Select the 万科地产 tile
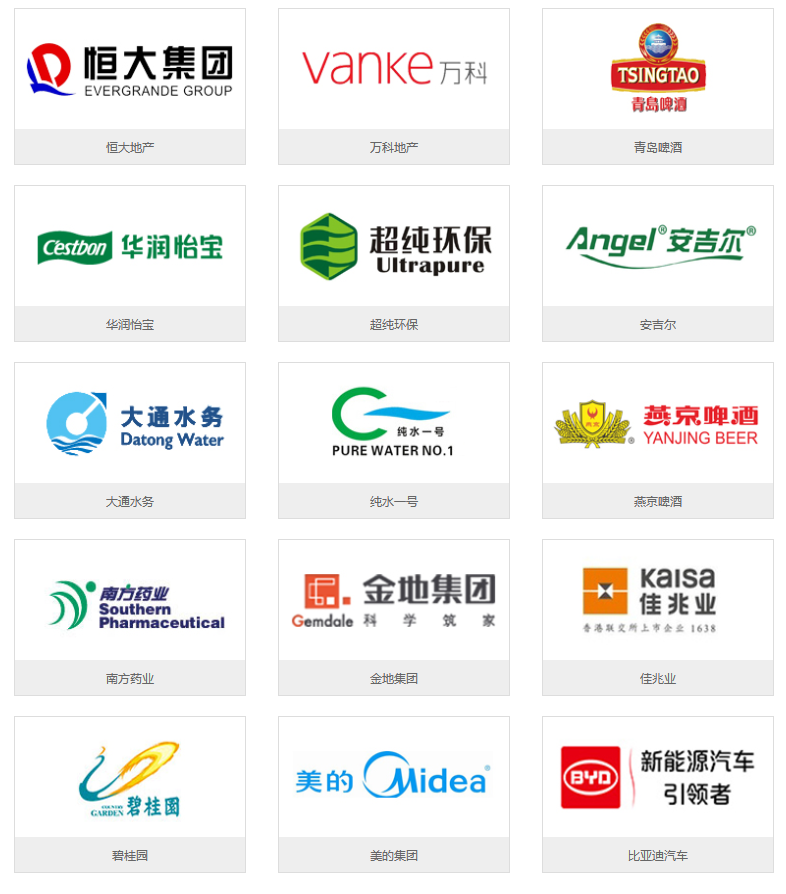 394,70
